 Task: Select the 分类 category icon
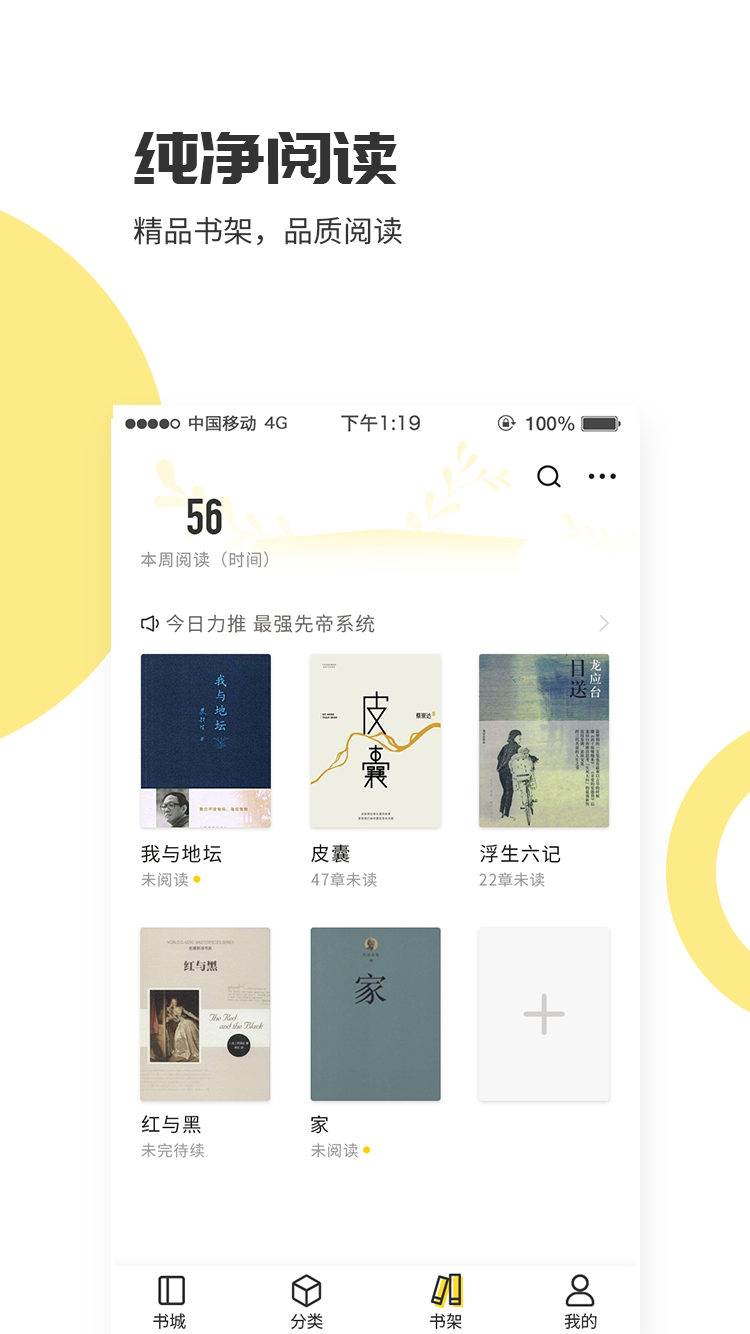coord(307,1292)
